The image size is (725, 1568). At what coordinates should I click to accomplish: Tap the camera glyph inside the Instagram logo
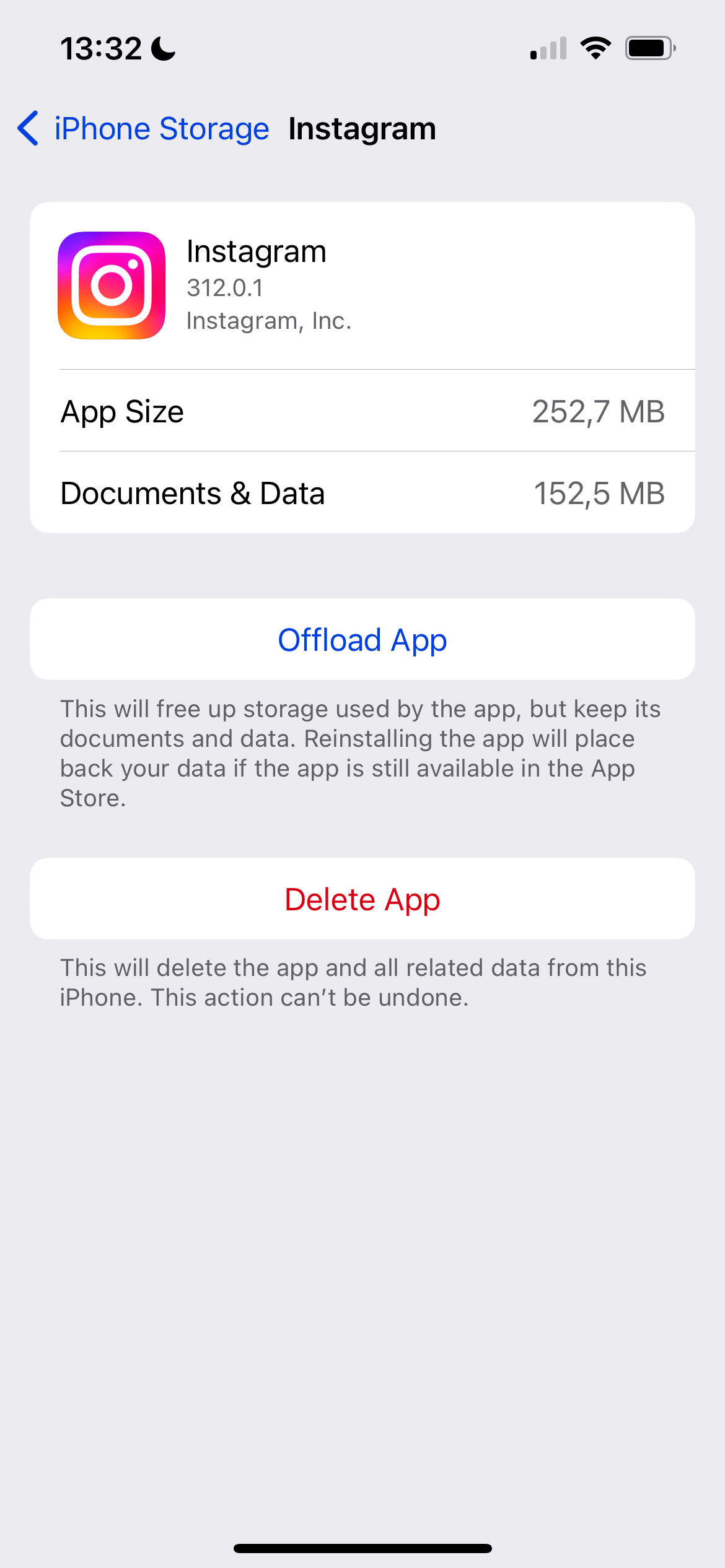click(x=112, y=285)
